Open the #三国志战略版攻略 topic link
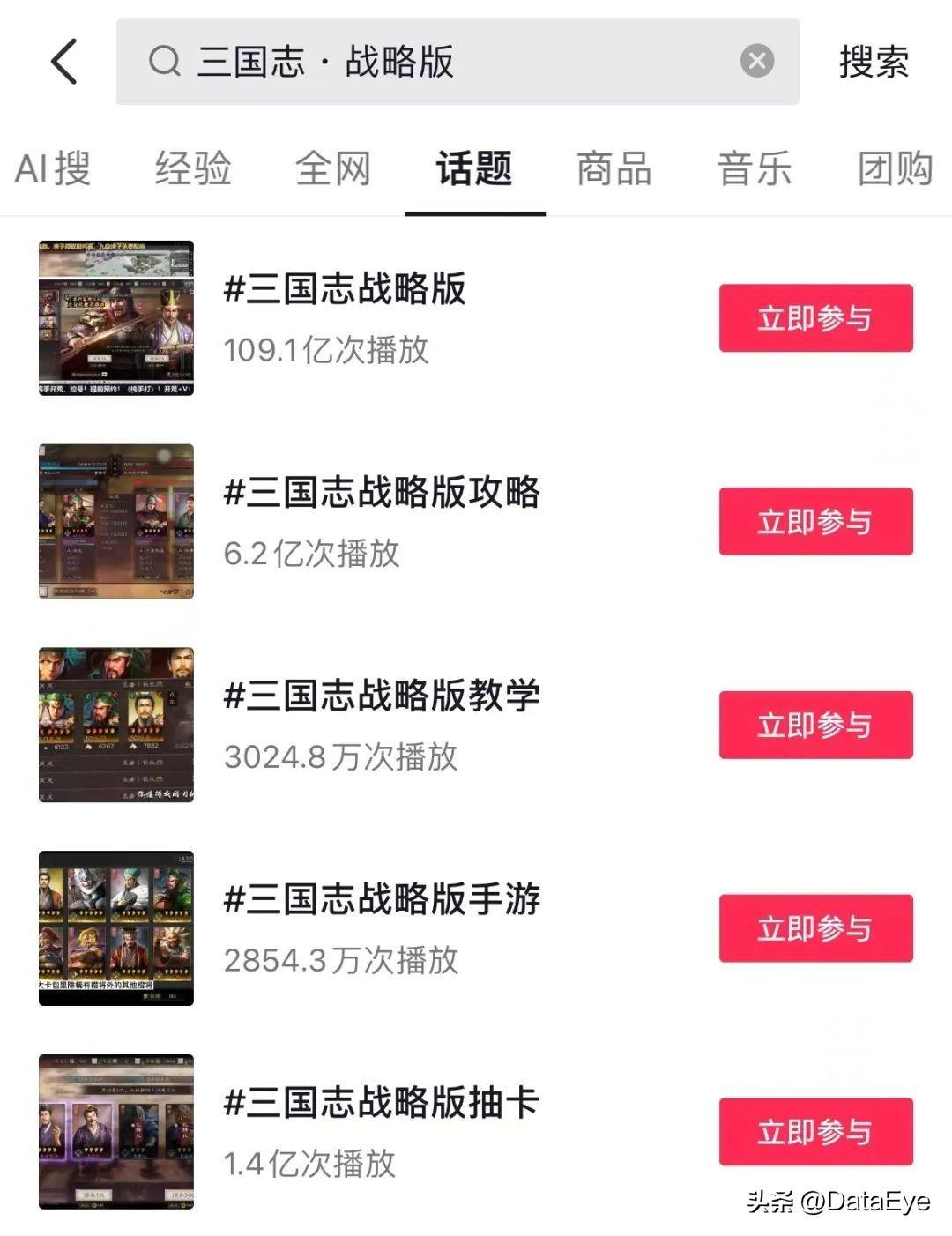 pyautogui.click(x=383, y=494)
